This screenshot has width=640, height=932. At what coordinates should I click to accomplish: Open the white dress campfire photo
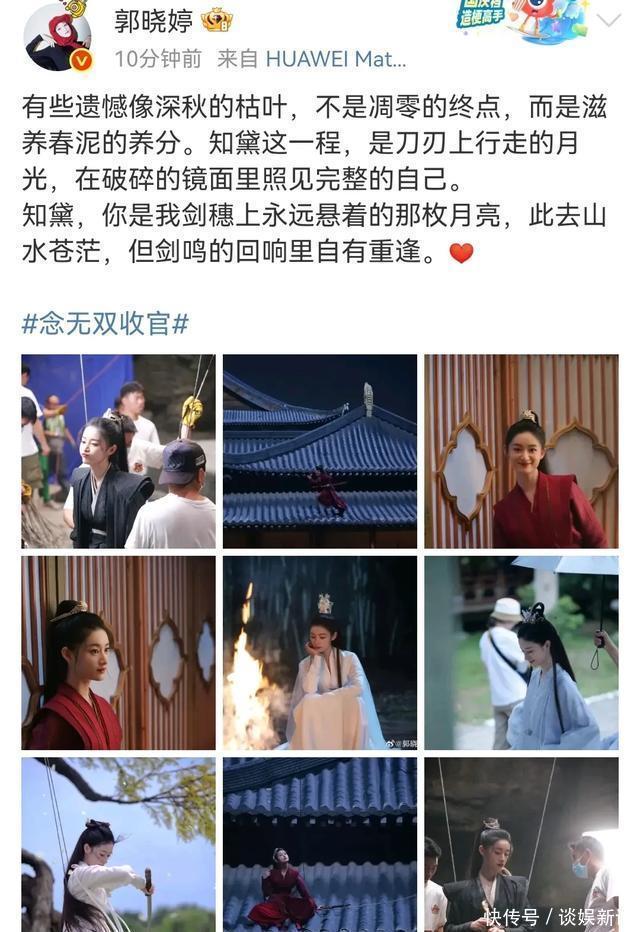pyautogui.click(x=320, y=653)
